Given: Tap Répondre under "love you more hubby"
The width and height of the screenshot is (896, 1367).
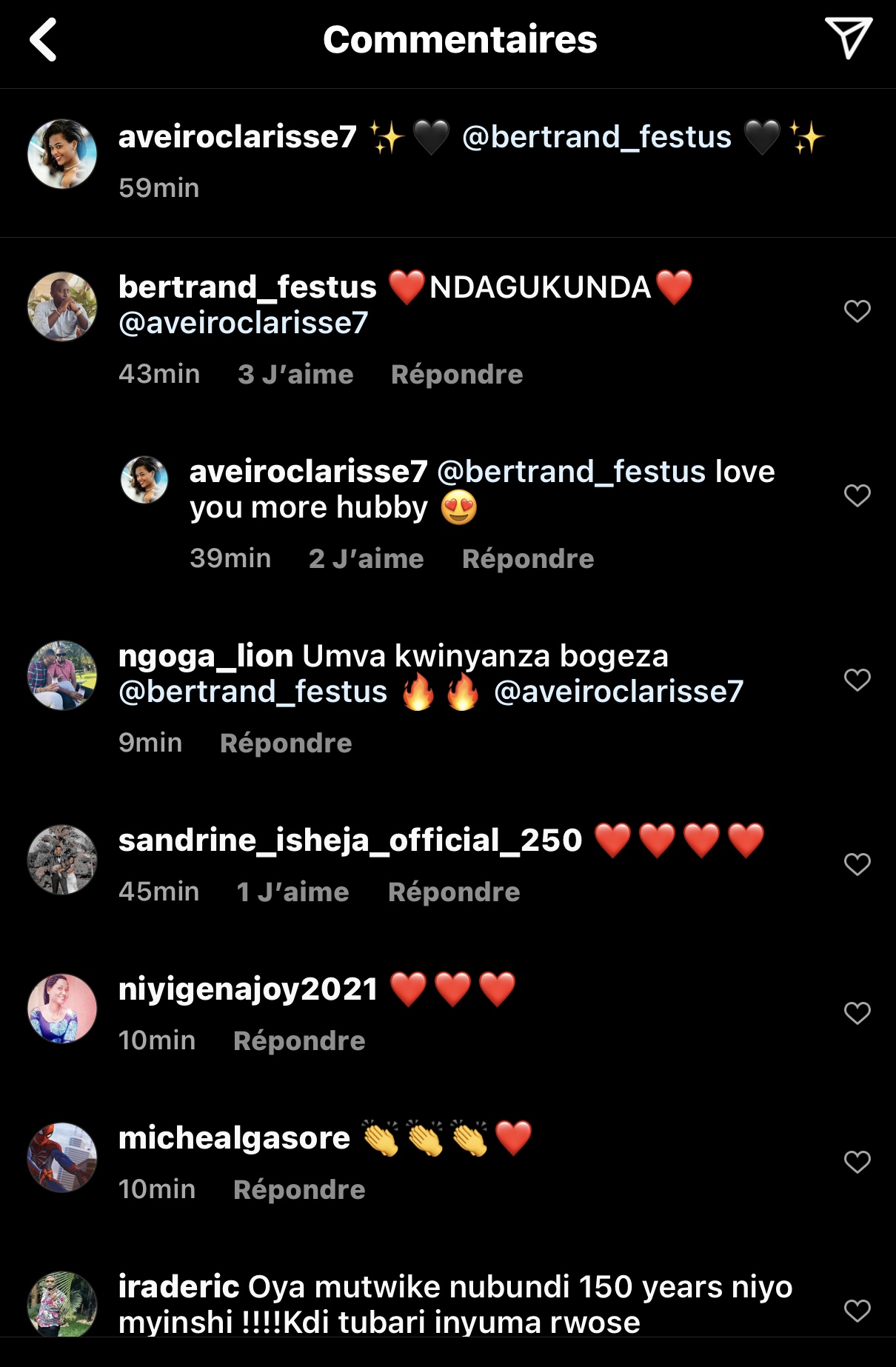Looking at the screenshot, I should (527, 559).
